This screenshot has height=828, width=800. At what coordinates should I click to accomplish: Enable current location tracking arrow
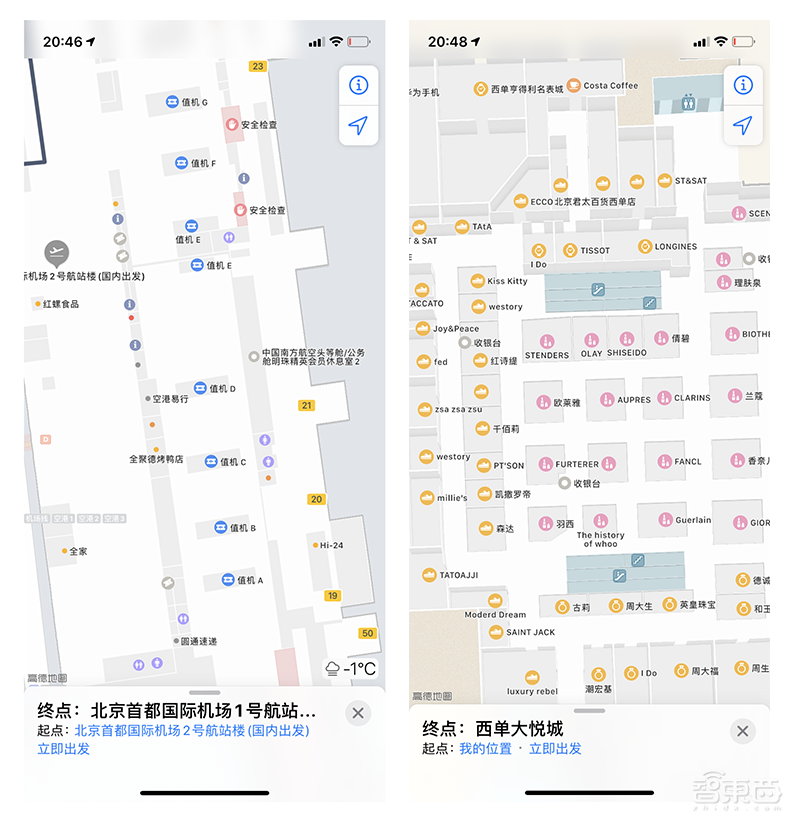click(358, 124)
